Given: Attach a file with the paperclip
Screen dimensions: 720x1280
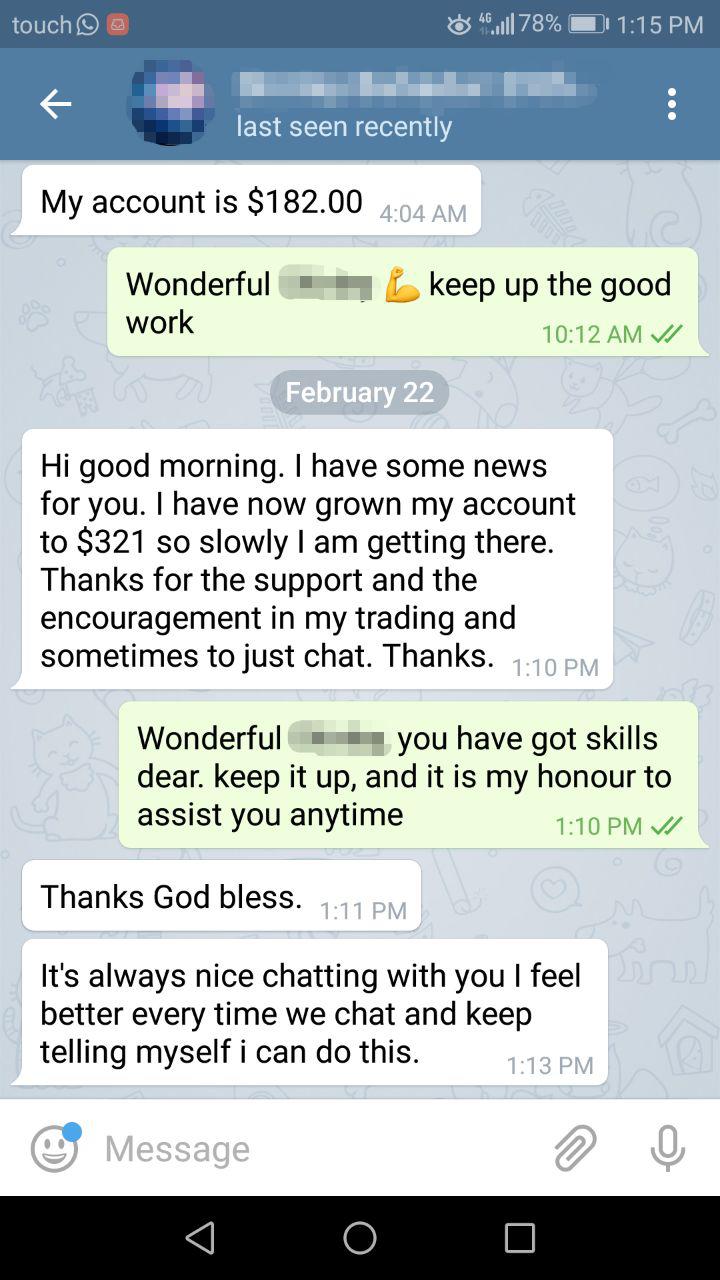Looking at the screenshot, I should (575, 1148).
